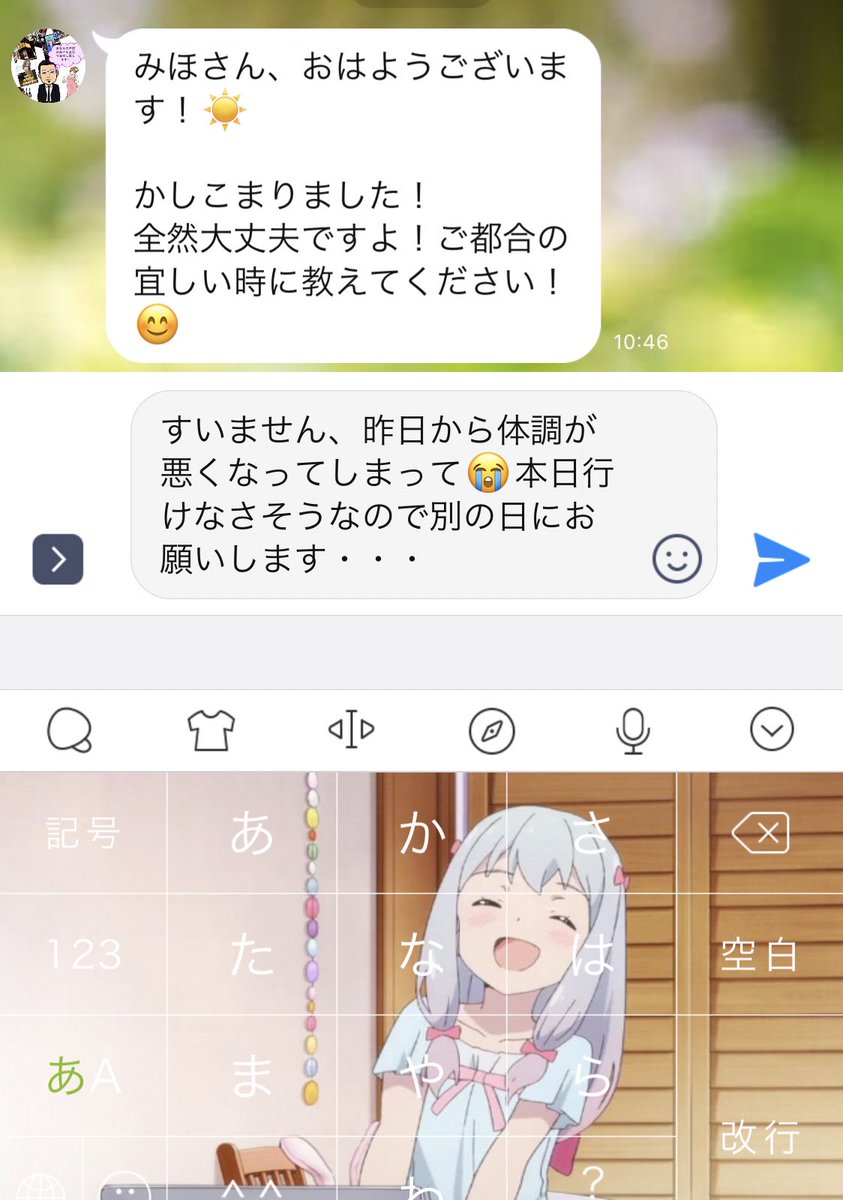Collapse the keyboard with the down chevron
Viewport: 843px width, 1200px height.
(x=771, y=731)
